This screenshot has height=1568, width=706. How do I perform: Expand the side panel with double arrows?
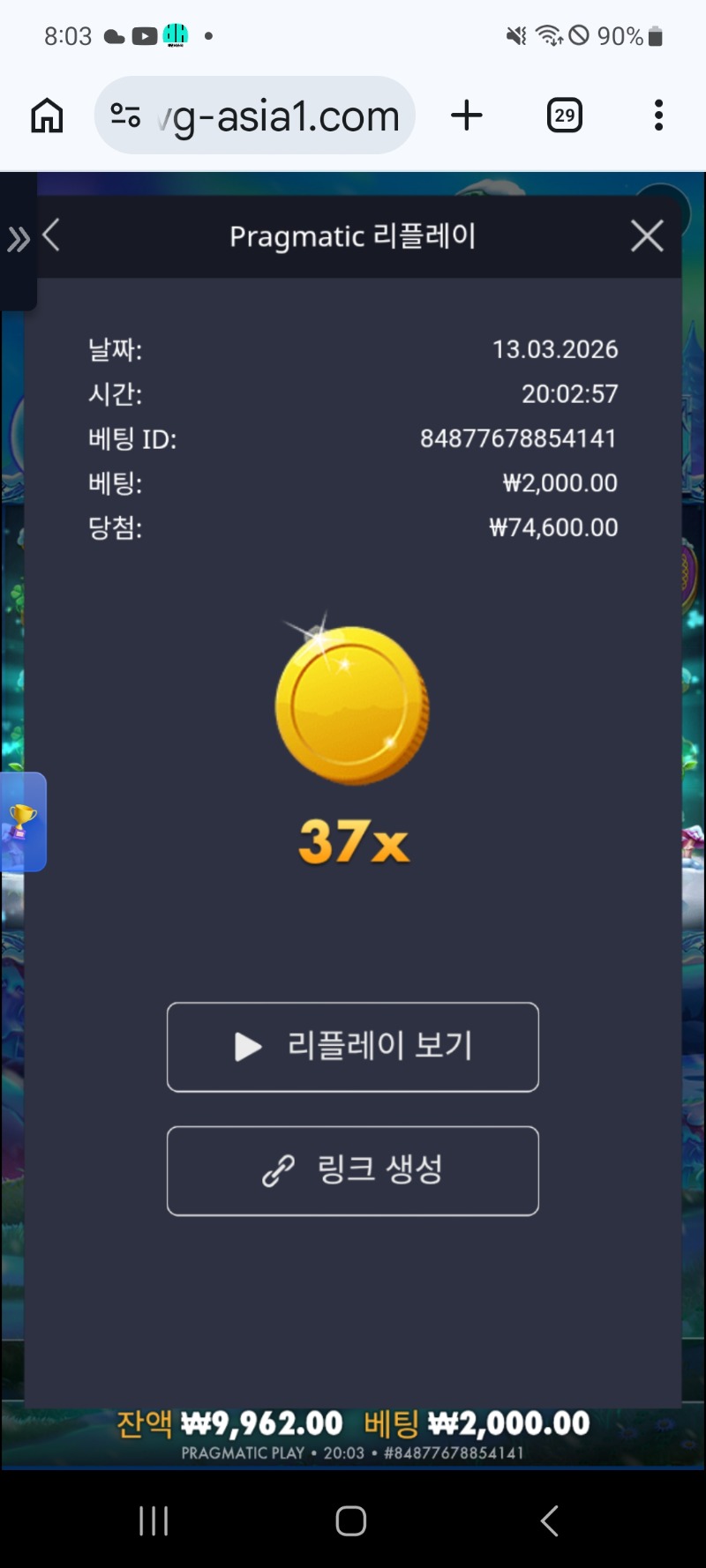click(x=18, y=239)
